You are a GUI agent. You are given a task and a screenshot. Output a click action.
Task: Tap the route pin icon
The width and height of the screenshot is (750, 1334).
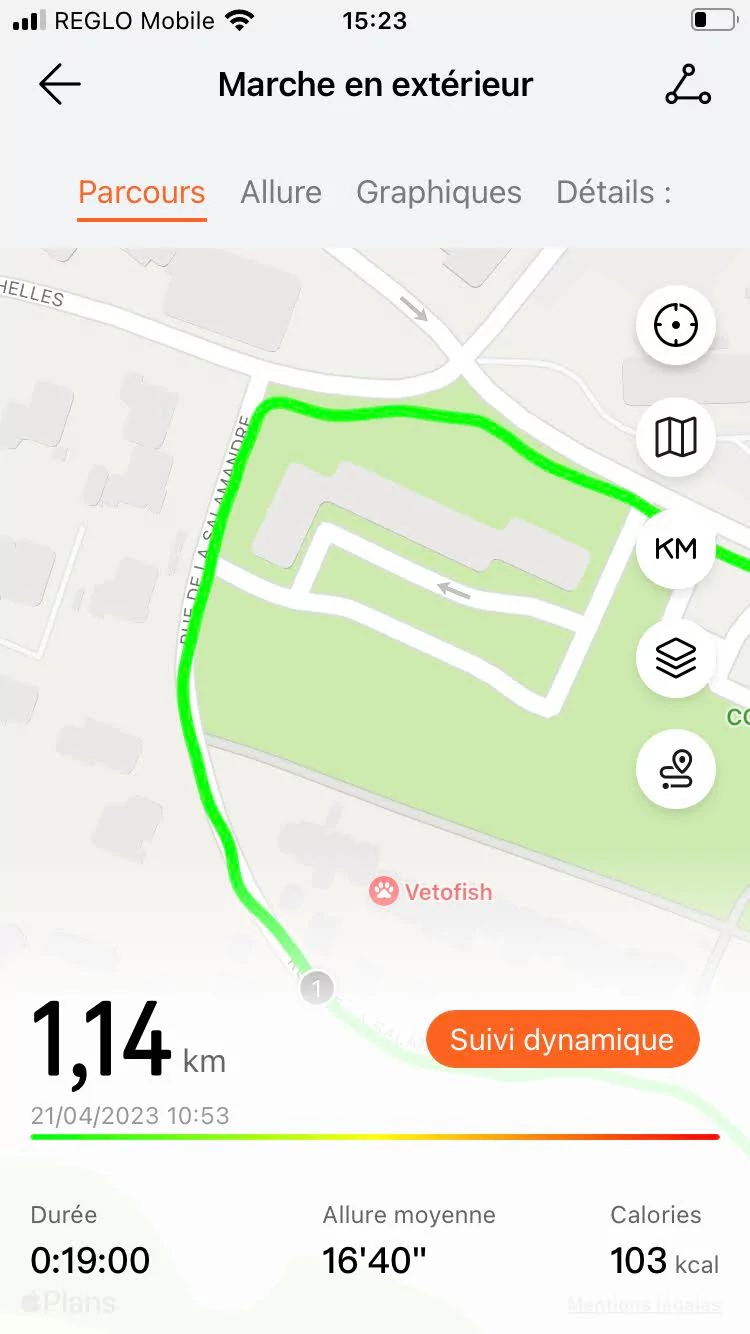676,769
